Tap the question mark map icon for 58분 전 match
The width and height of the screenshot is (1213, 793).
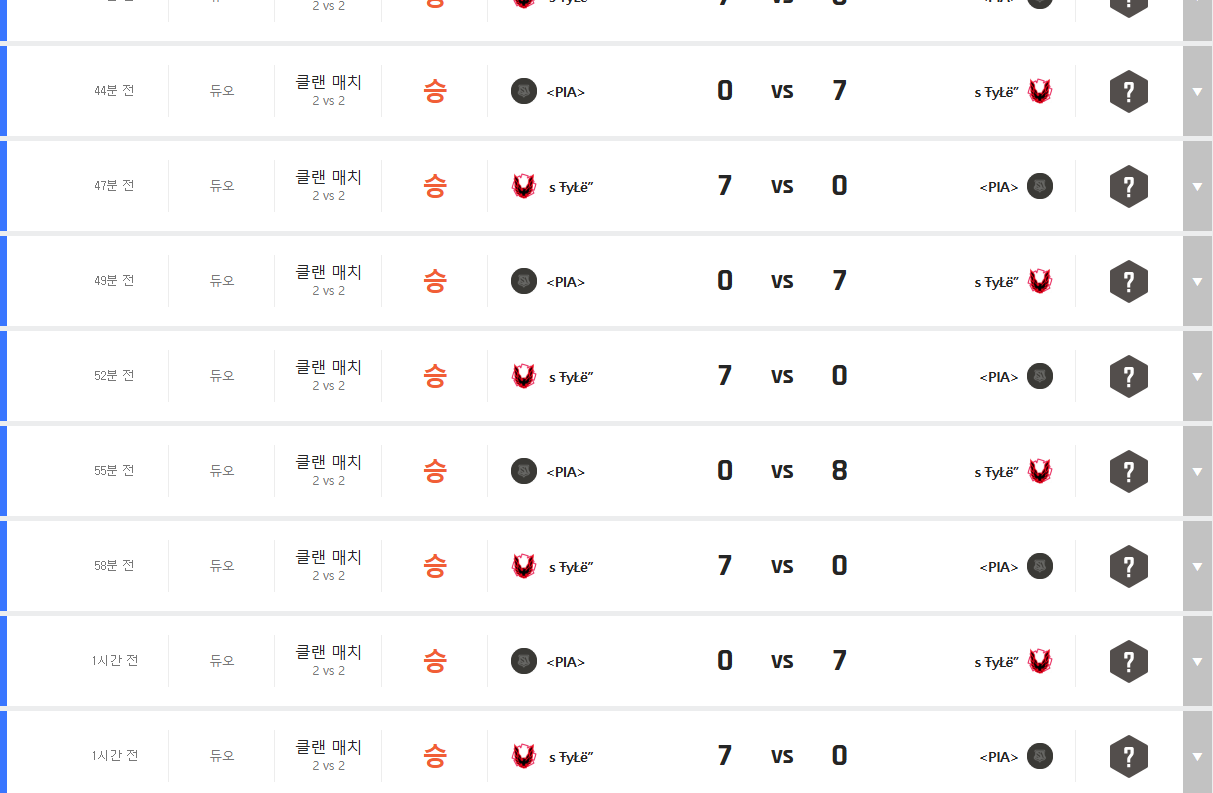(x=1128, y=566)
